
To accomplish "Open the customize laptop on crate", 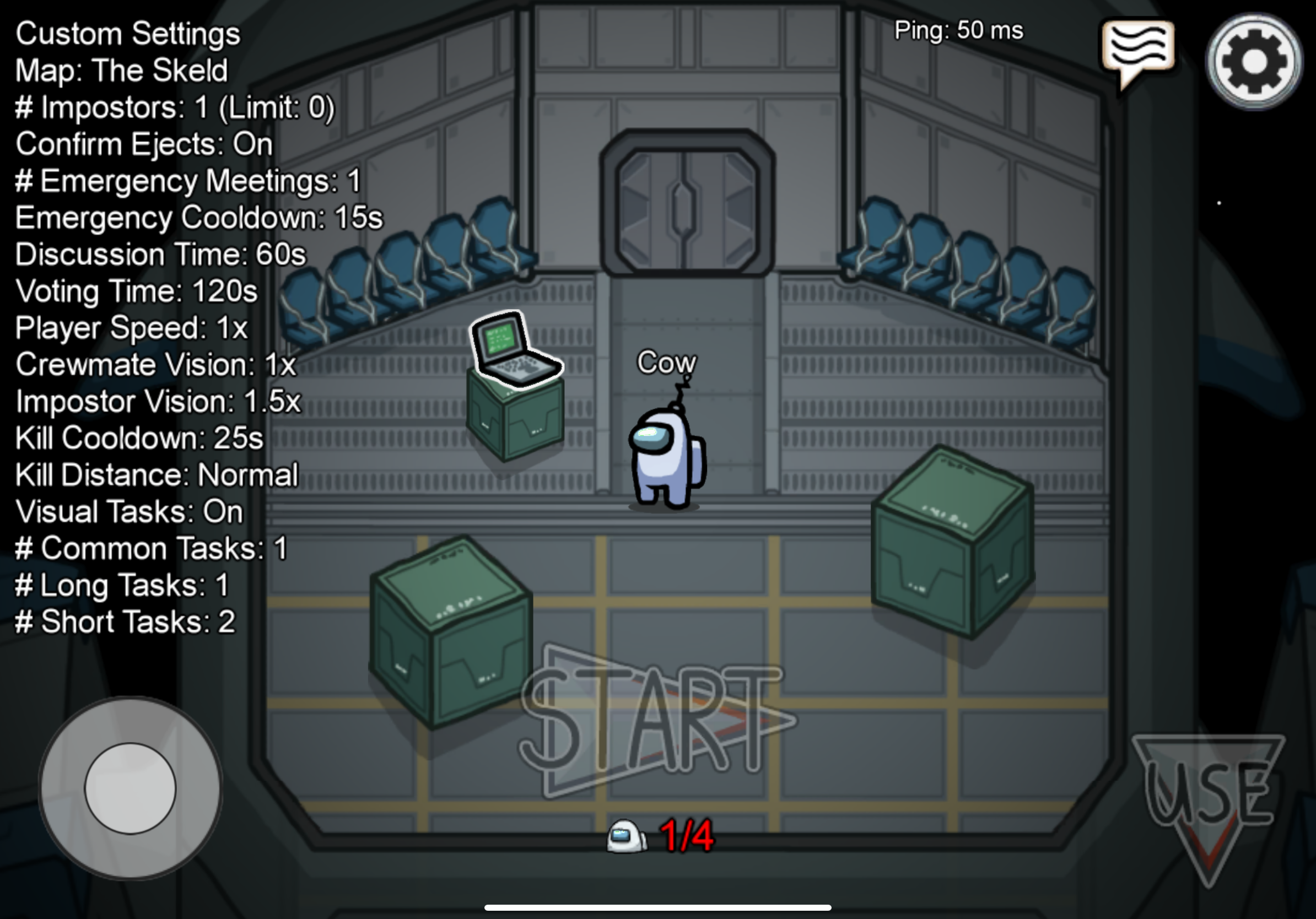I will point(514,349).
